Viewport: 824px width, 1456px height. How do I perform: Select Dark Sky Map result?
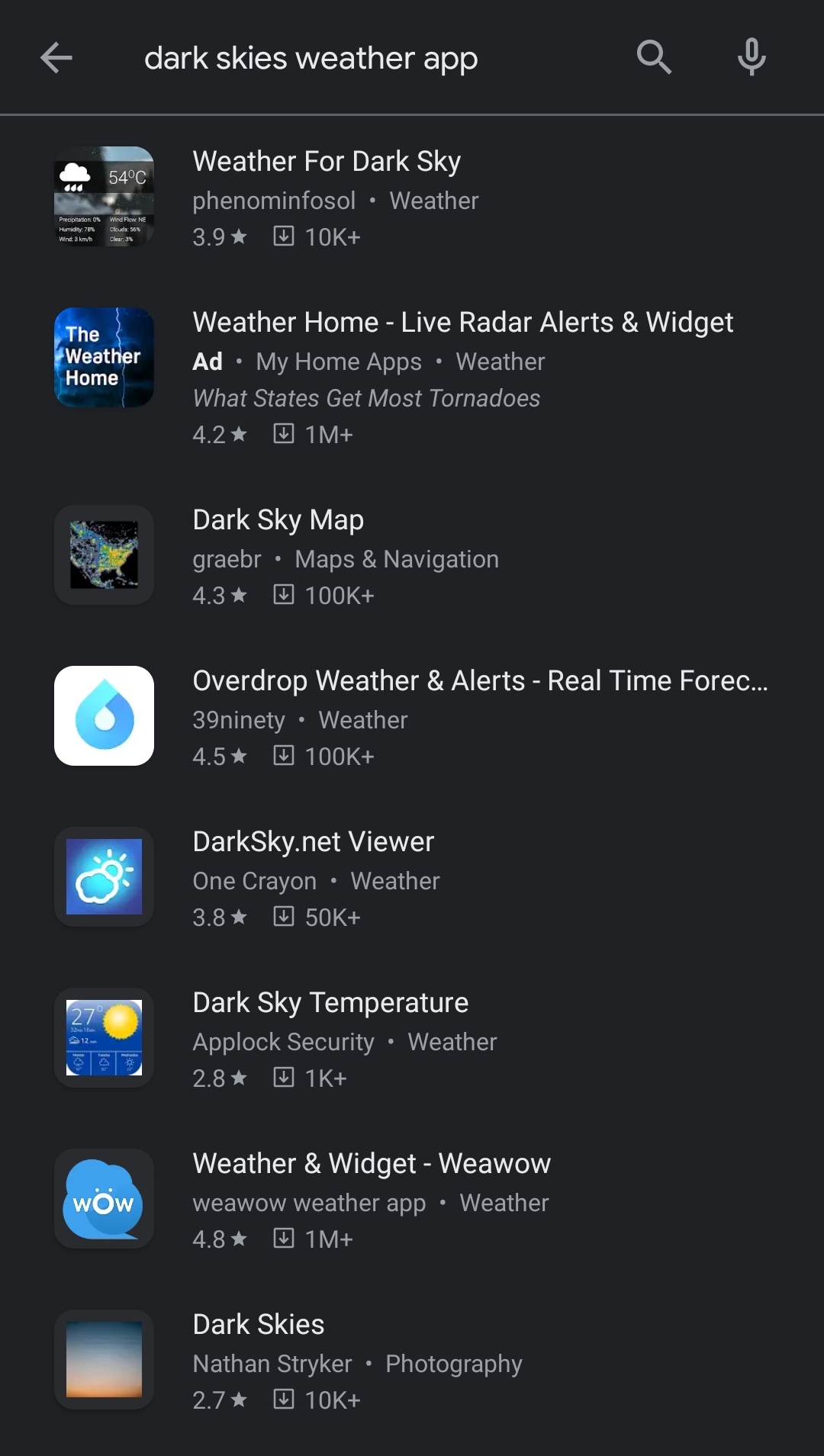(x=278, y=520)
